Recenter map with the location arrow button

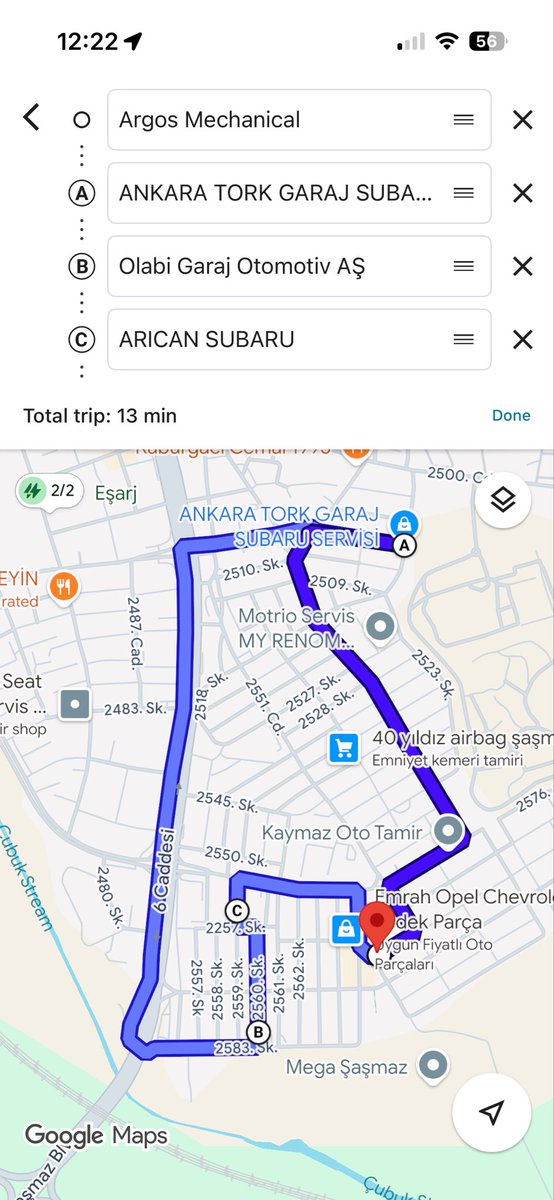point(490,1112)
